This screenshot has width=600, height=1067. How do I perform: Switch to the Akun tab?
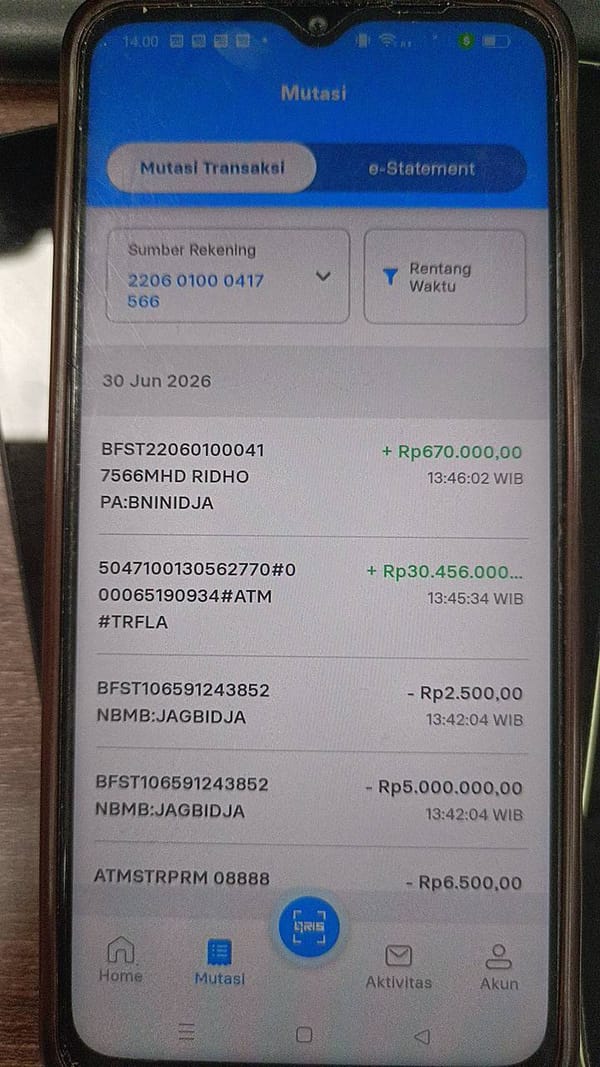click(499, 966)
